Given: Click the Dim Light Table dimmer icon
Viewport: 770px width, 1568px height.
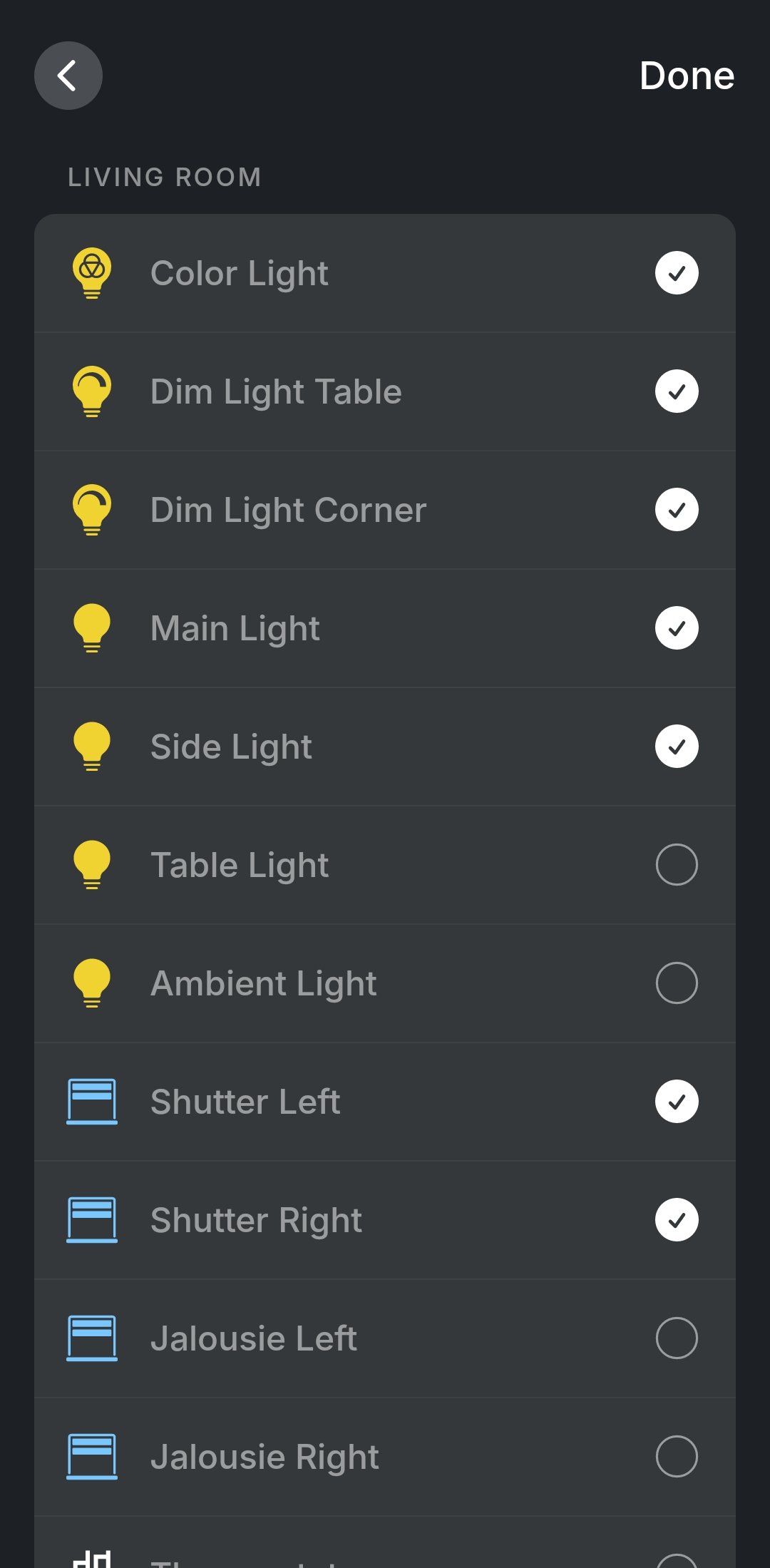Looking at the screenshot, I should click(x=91, y=391).
